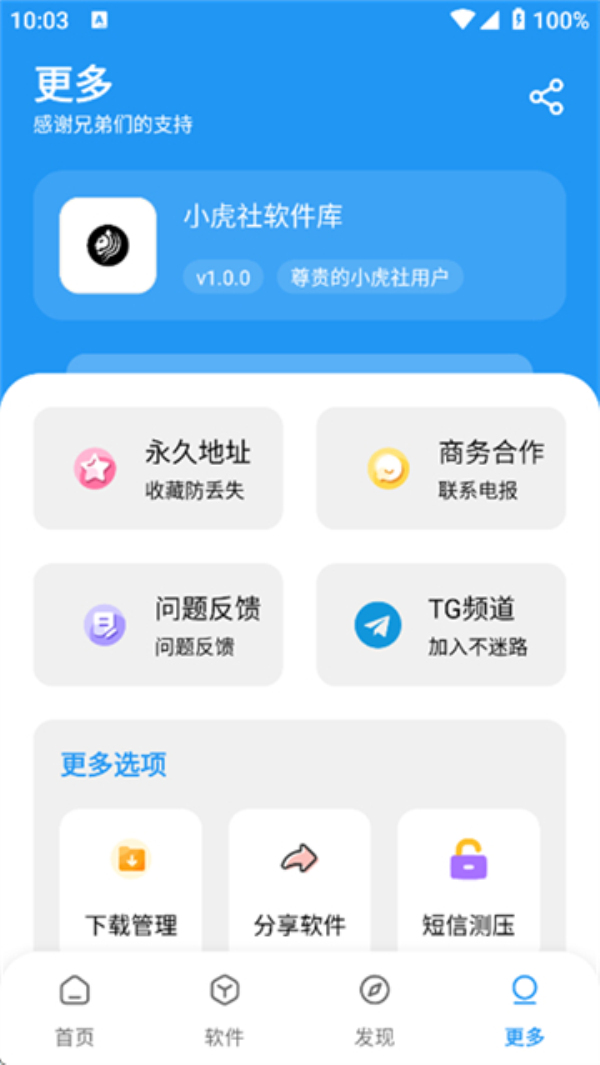Select the 更多 tab

[525, 1011]
